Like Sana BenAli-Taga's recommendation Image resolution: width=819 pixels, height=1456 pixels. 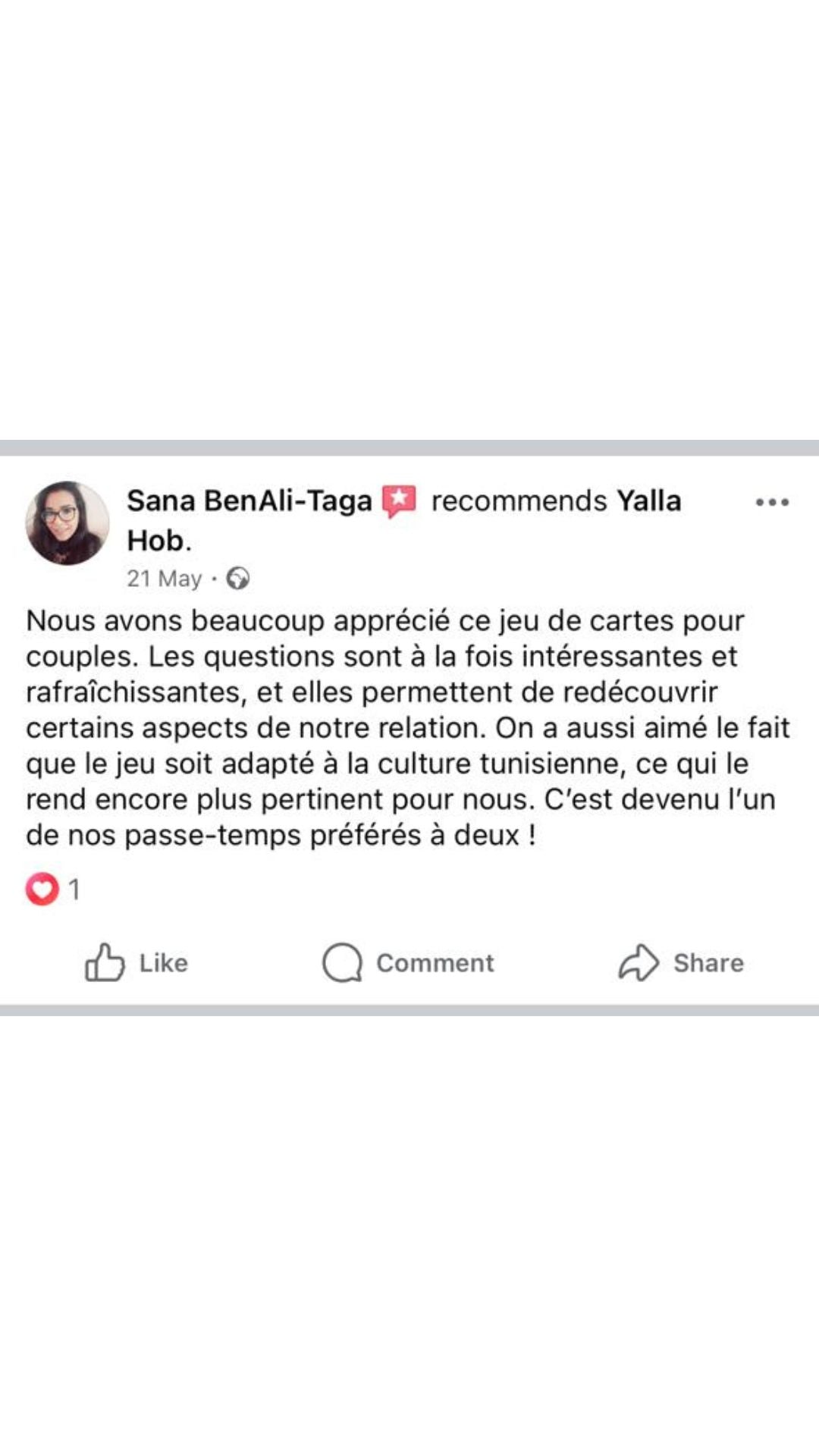pos(136,963)
